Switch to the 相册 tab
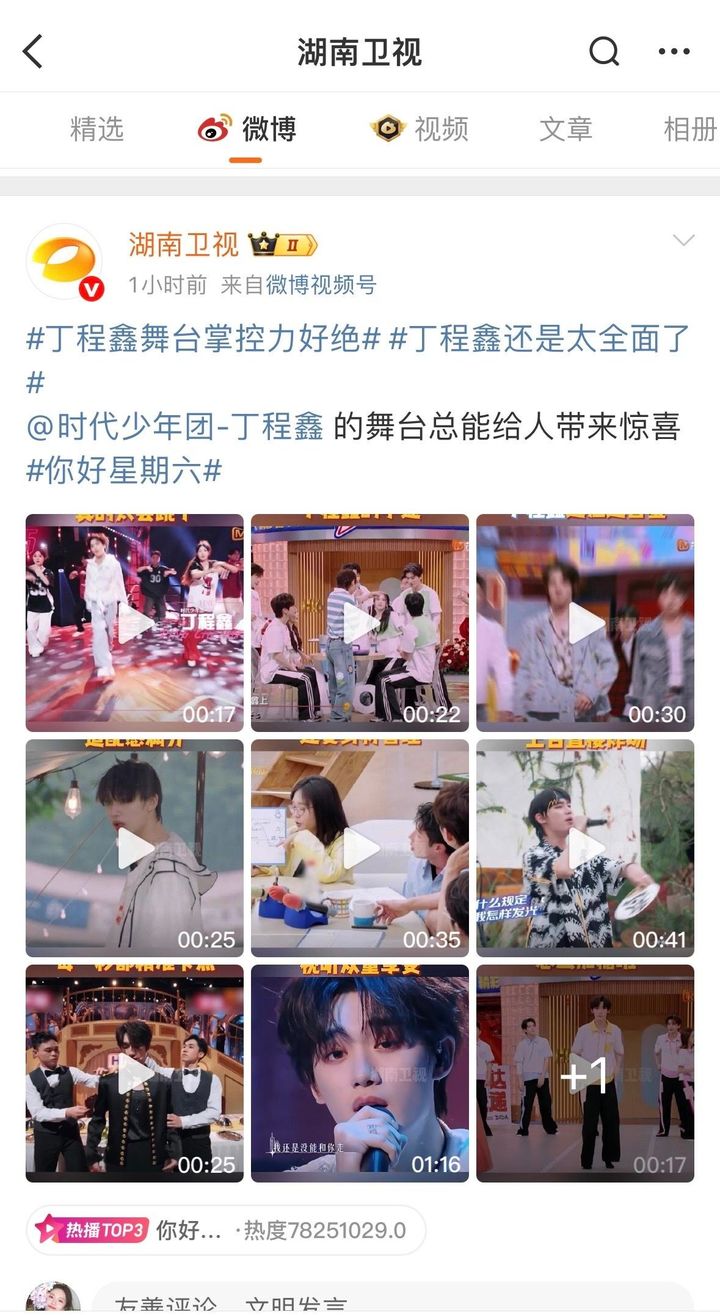This screenshot has height=1315, width=720. coord(690,129)
